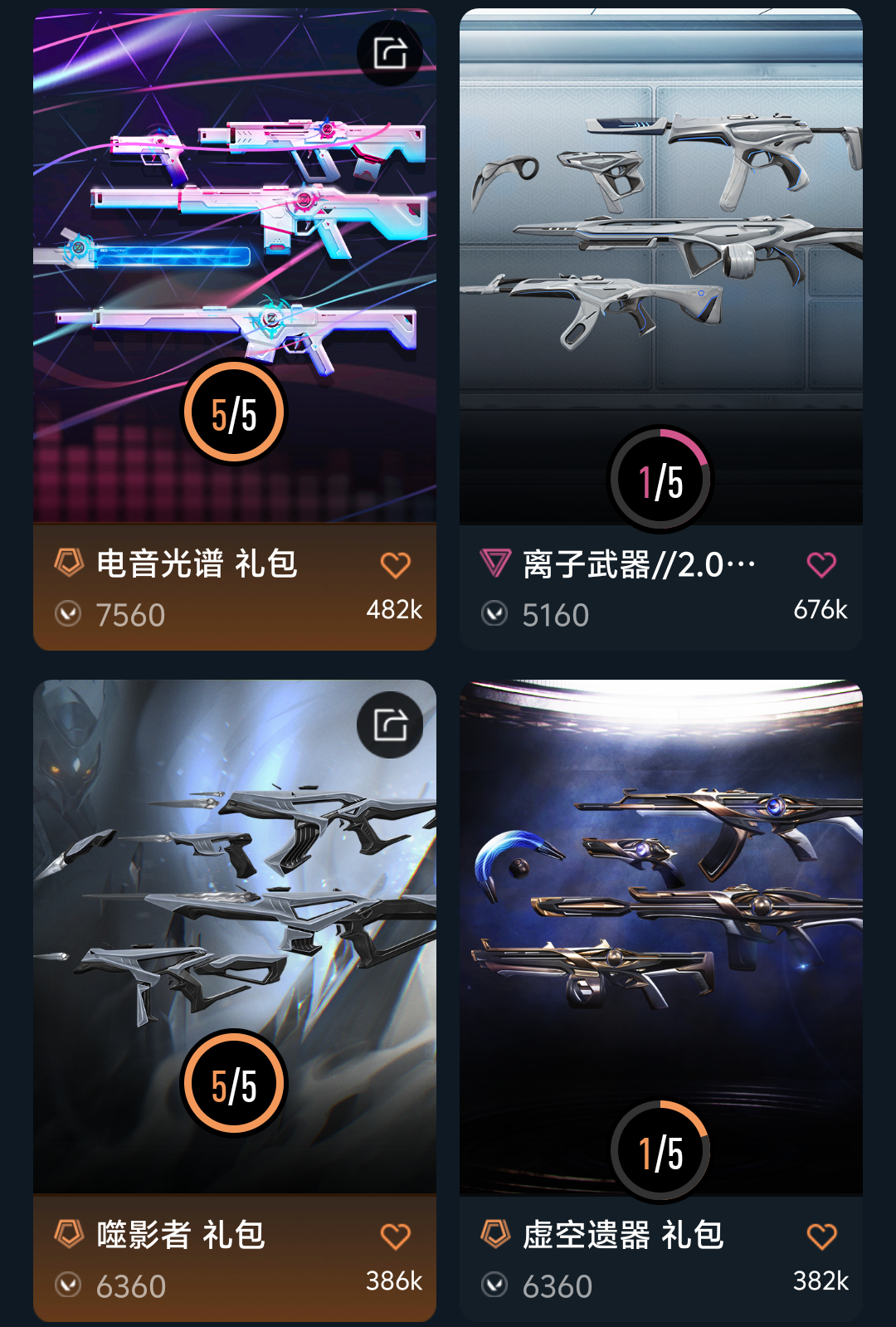Favorite the 离子武器//2.0 bundle
Viewport: 896px width, 1327px height.
[x=821, y=565]
